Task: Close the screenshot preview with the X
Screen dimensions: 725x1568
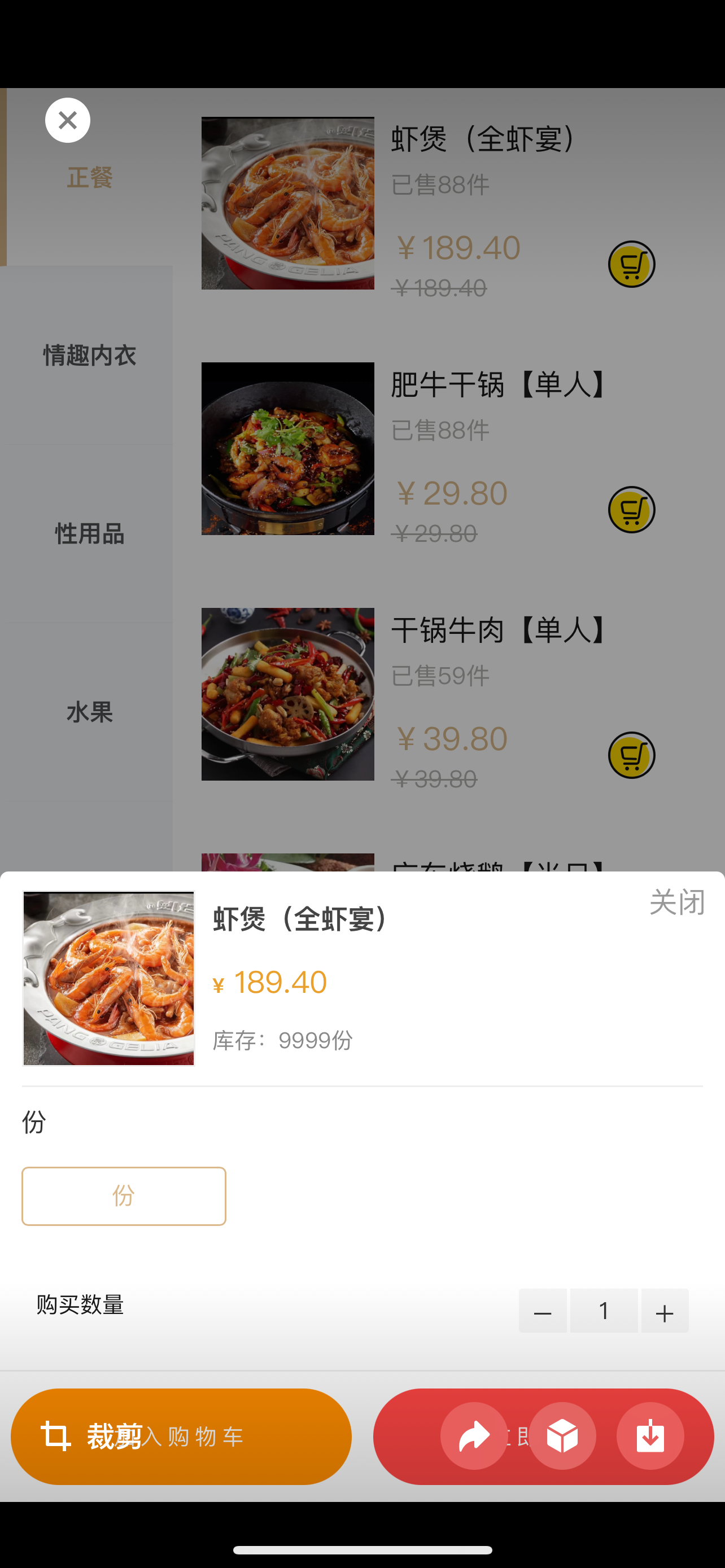Action: click(68, 121)
